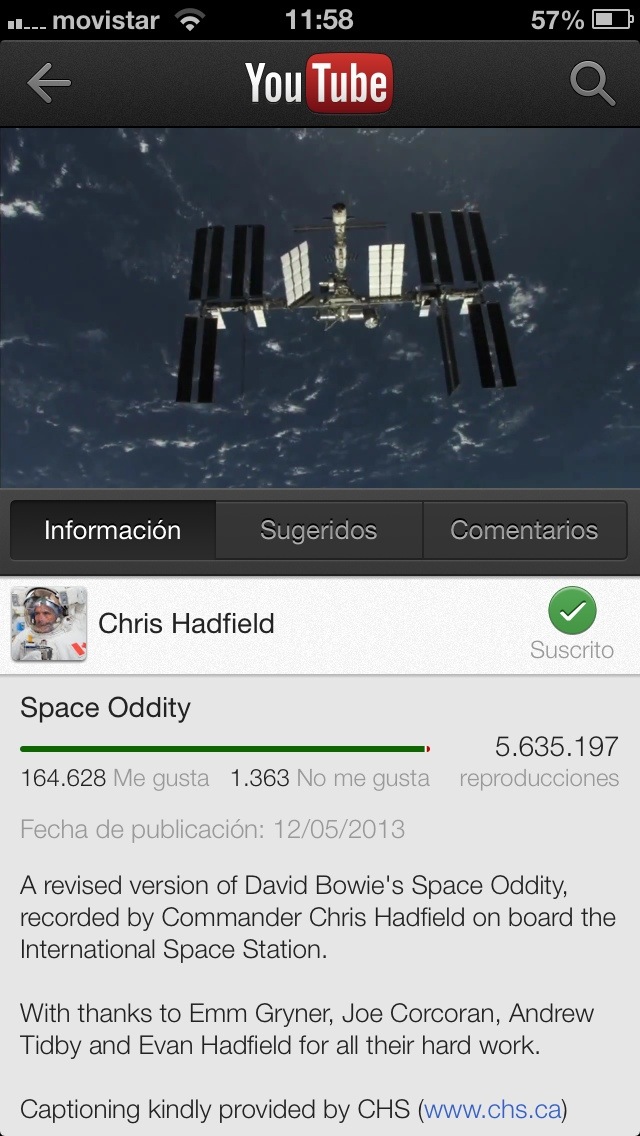Tap the Space Oddity video player

[x=320, y=308]
